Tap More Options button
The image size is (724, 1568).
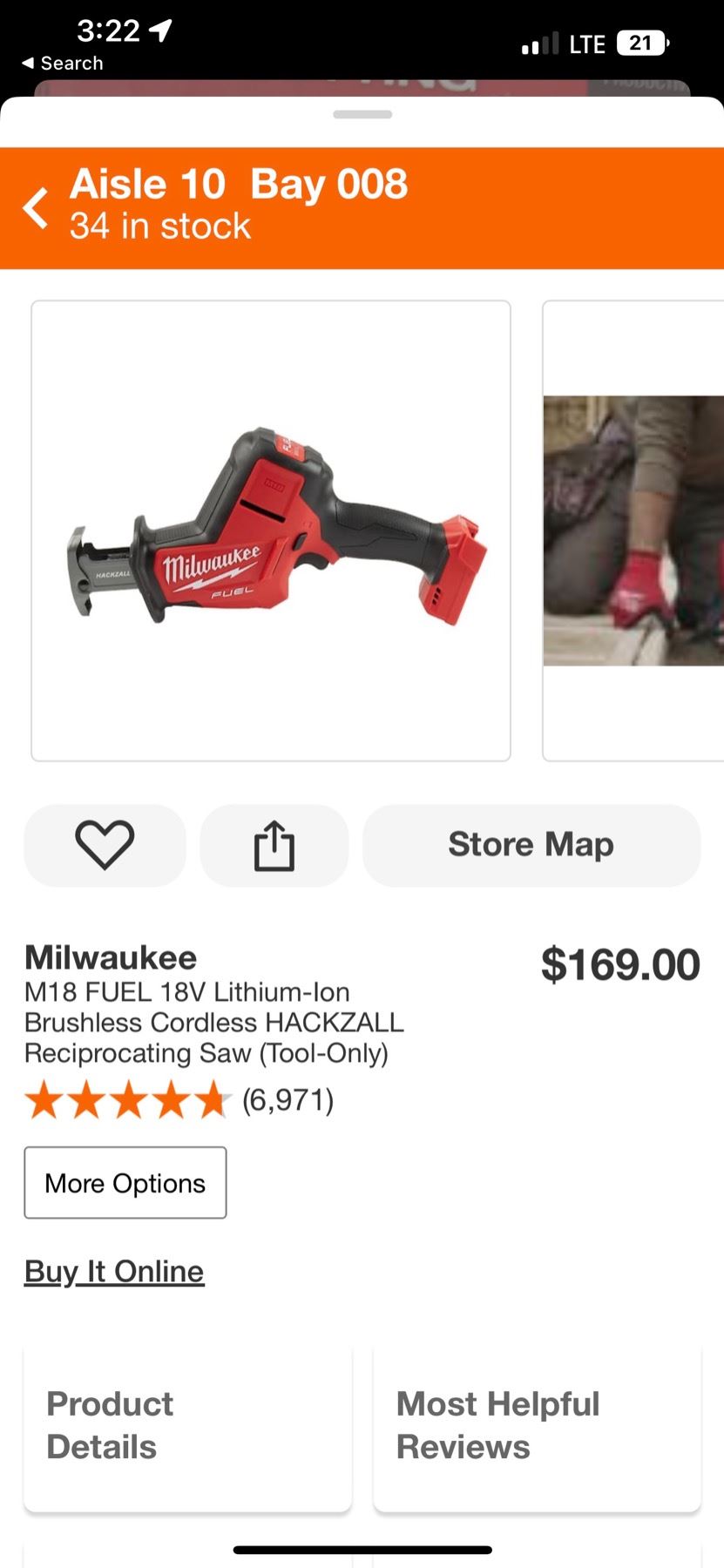[125, 1182]
